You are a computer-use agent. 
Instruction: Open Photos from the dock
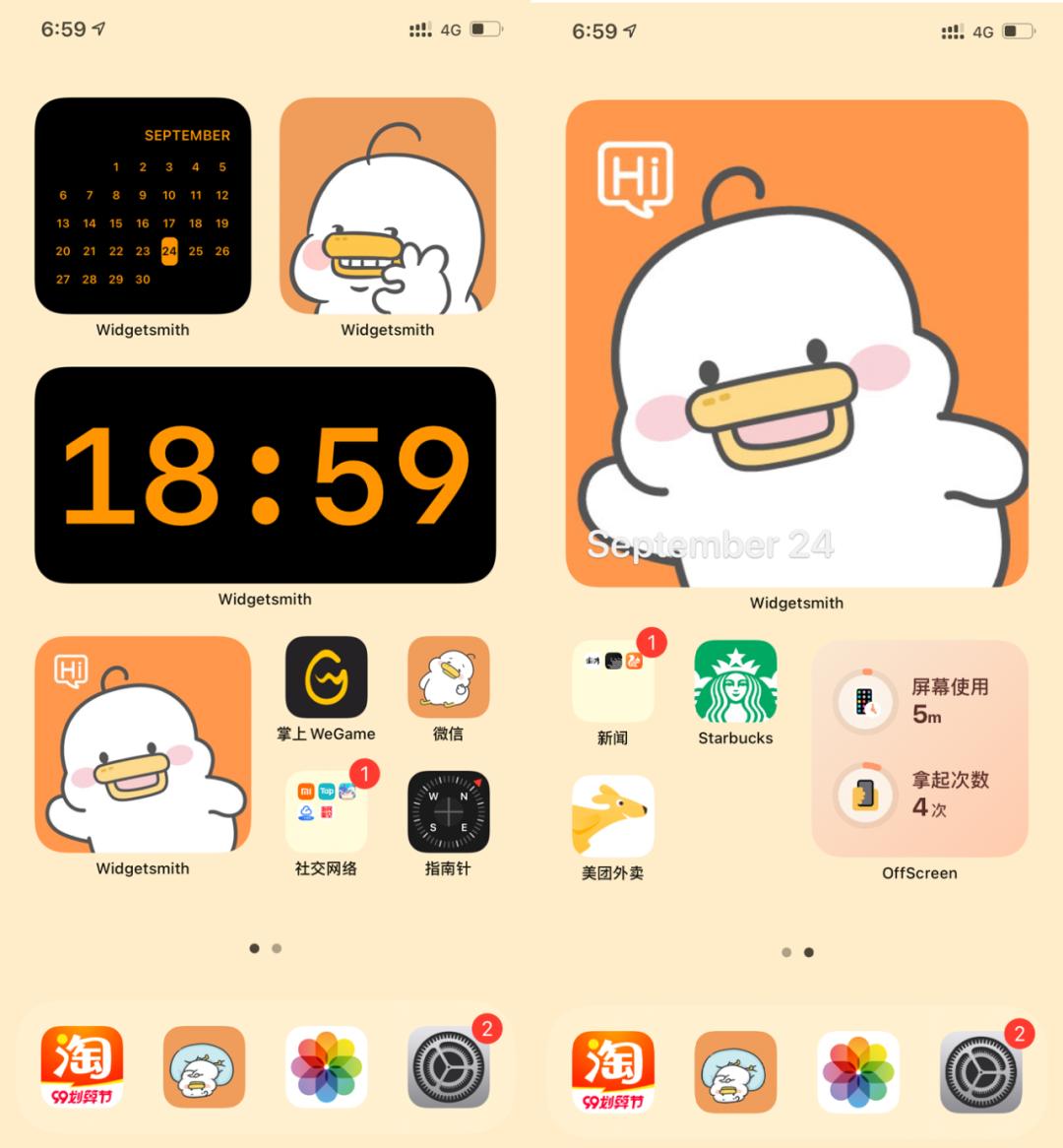tap(326, 1066)
